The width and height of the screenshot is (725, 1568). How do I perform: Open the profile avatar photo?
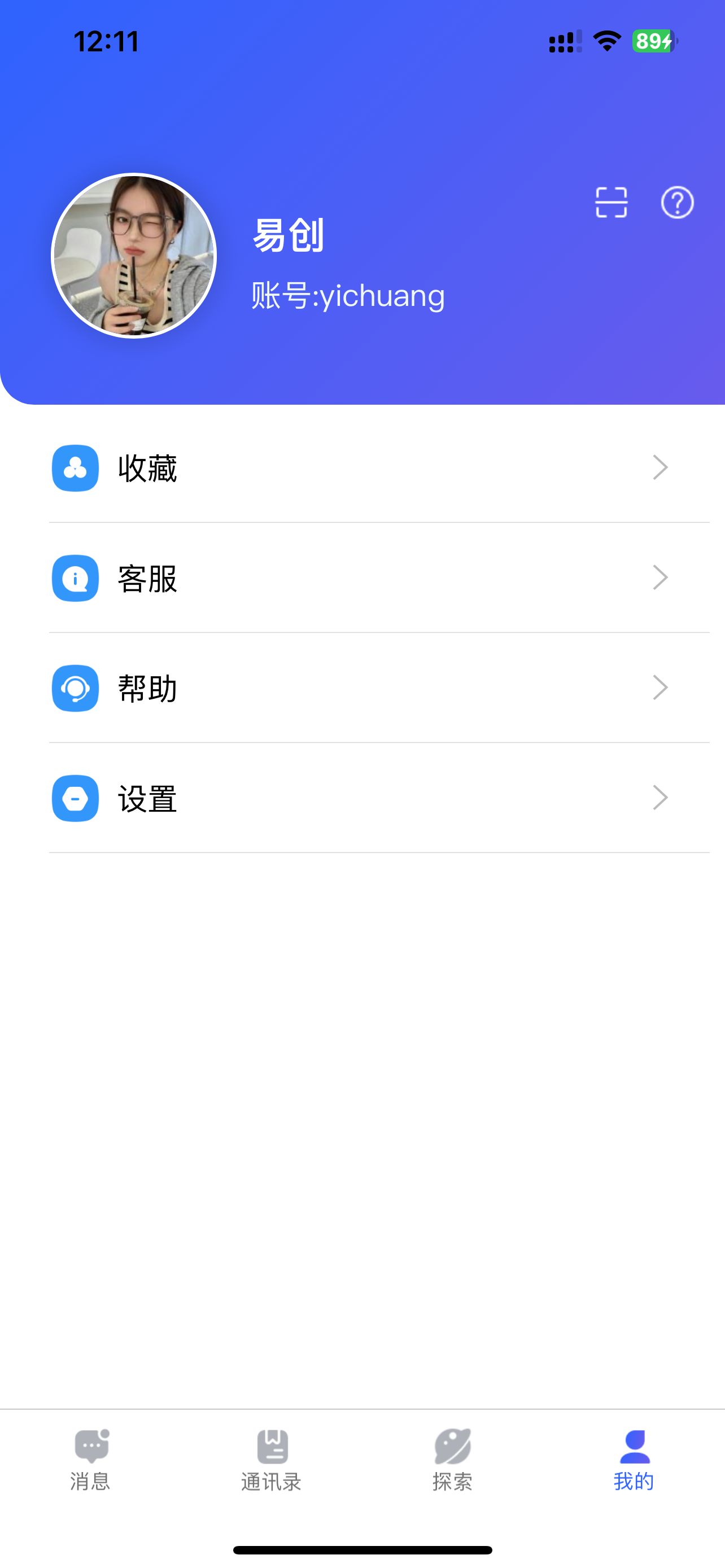click(x=134, y=256)
